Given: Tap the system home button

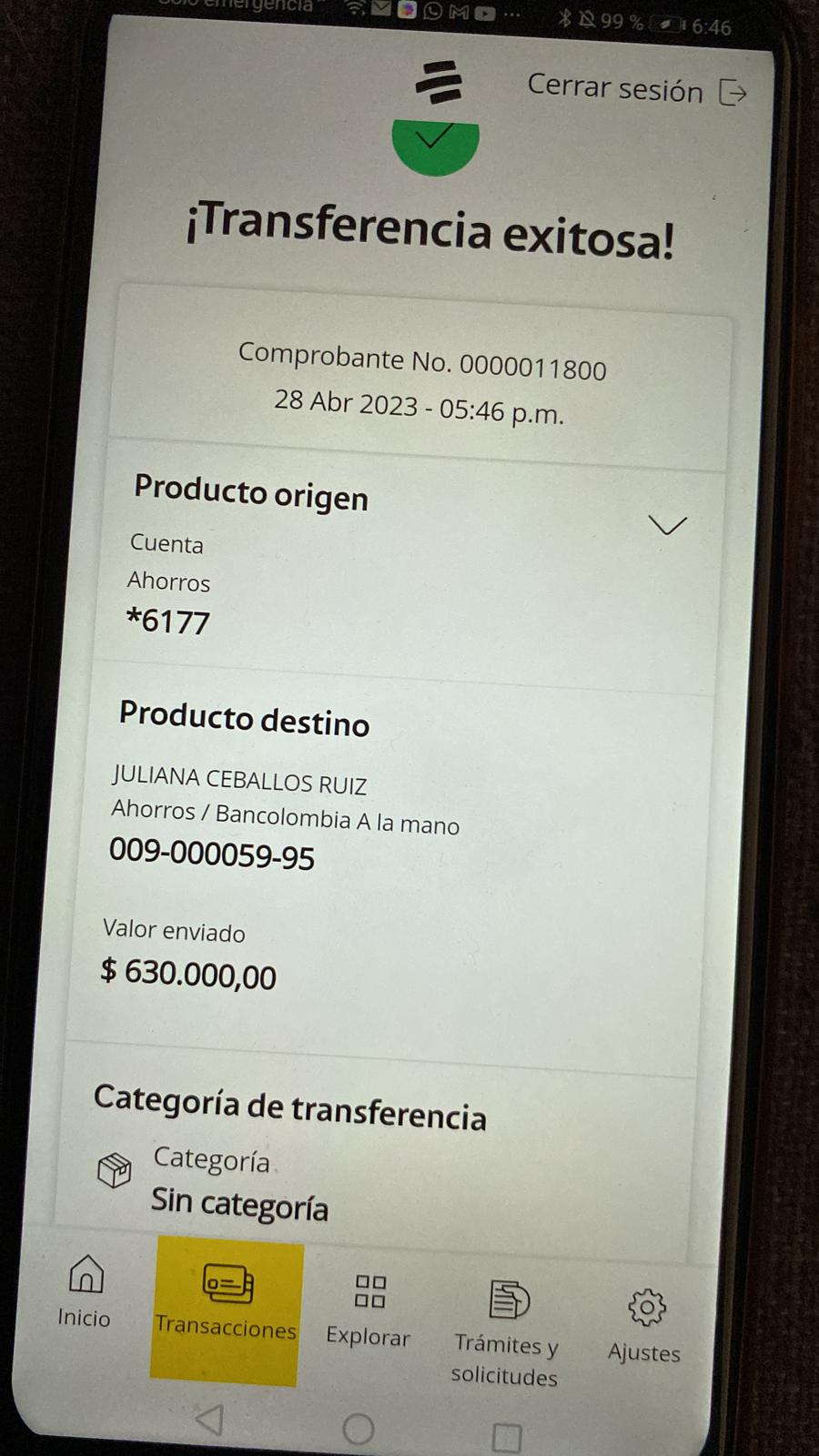Looking at the screenshot, I should click(359, 1429).
